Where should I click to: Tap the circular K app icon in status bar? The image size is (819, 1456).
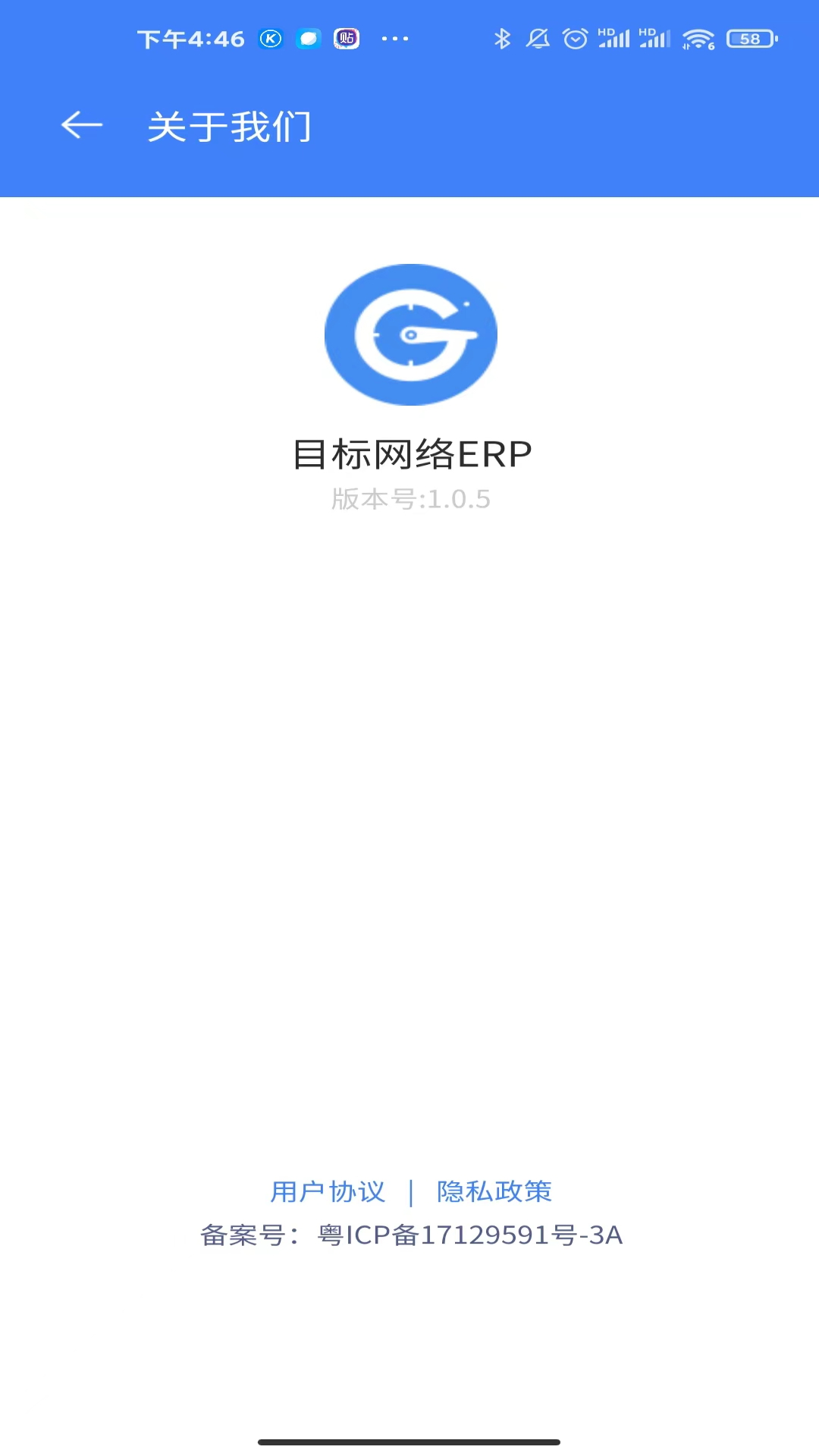[x=269, y=39]
